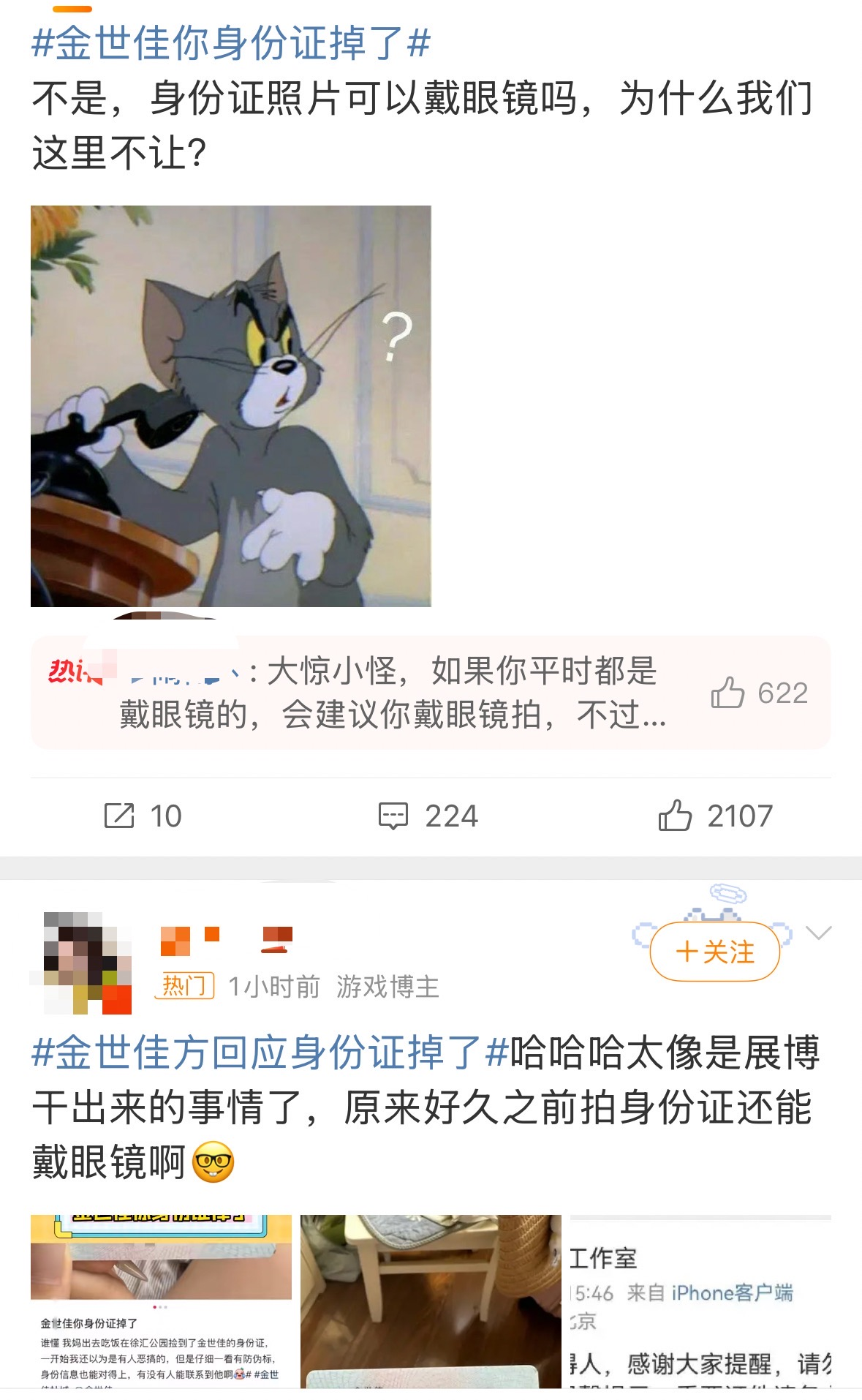Repost the post with 10 reposts

point(143,816)
